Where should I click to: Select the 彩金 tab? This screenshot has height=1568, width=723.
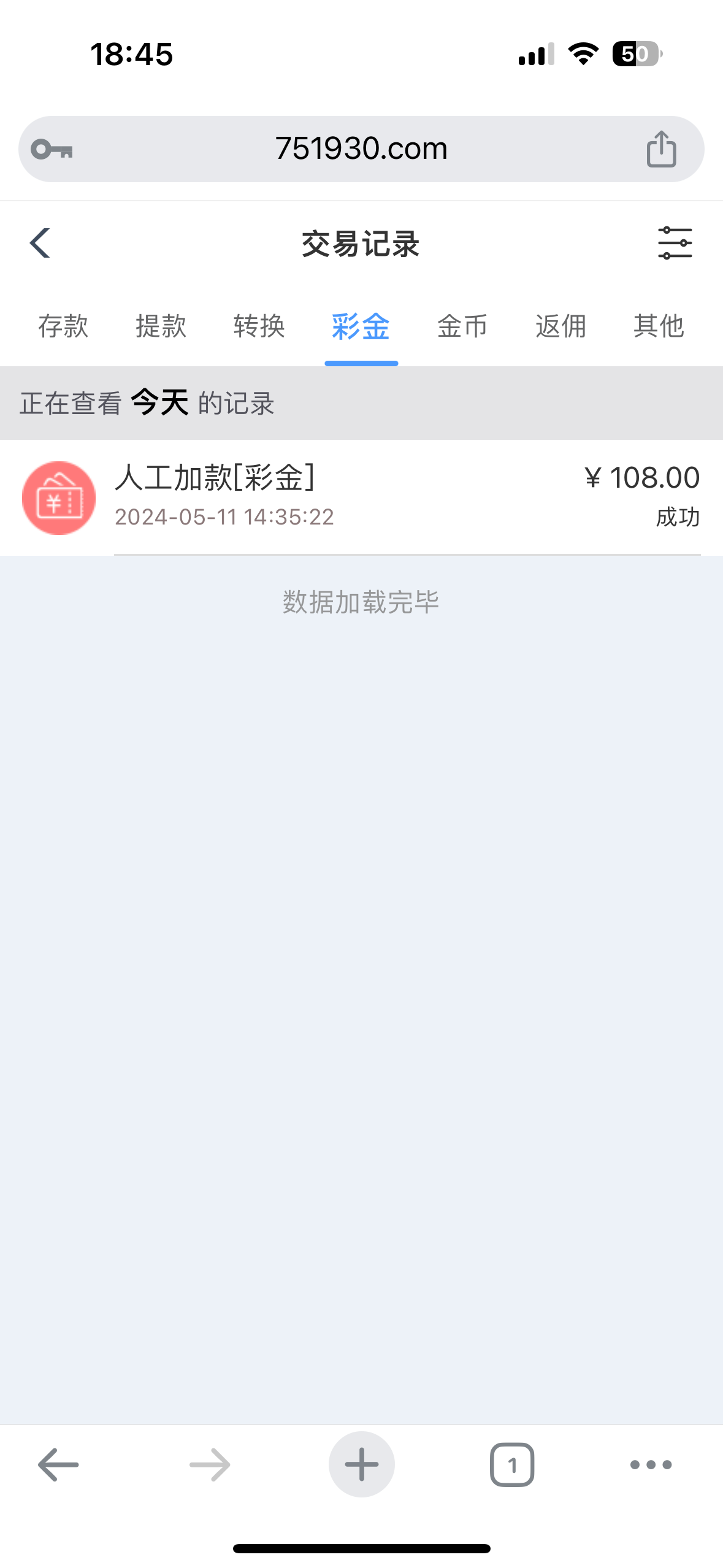tap(361, 326)
